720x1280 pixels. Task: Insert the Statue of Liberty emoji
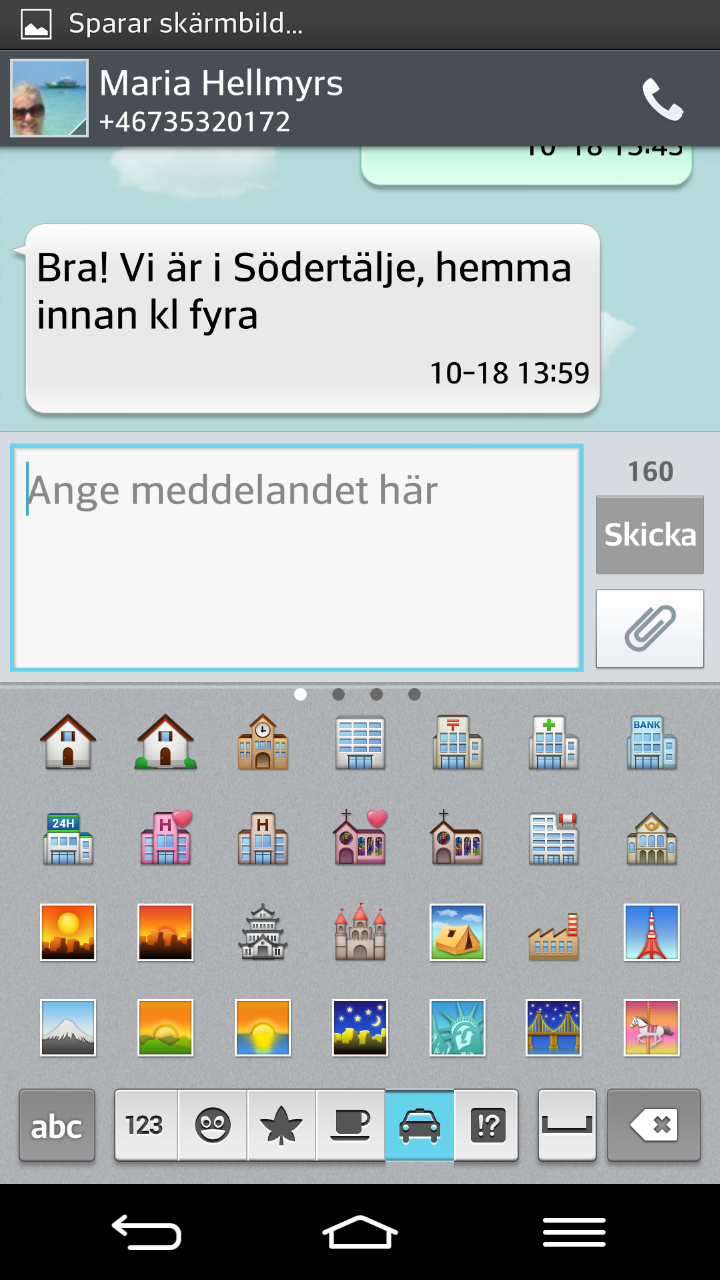(x=457, y=1028)
